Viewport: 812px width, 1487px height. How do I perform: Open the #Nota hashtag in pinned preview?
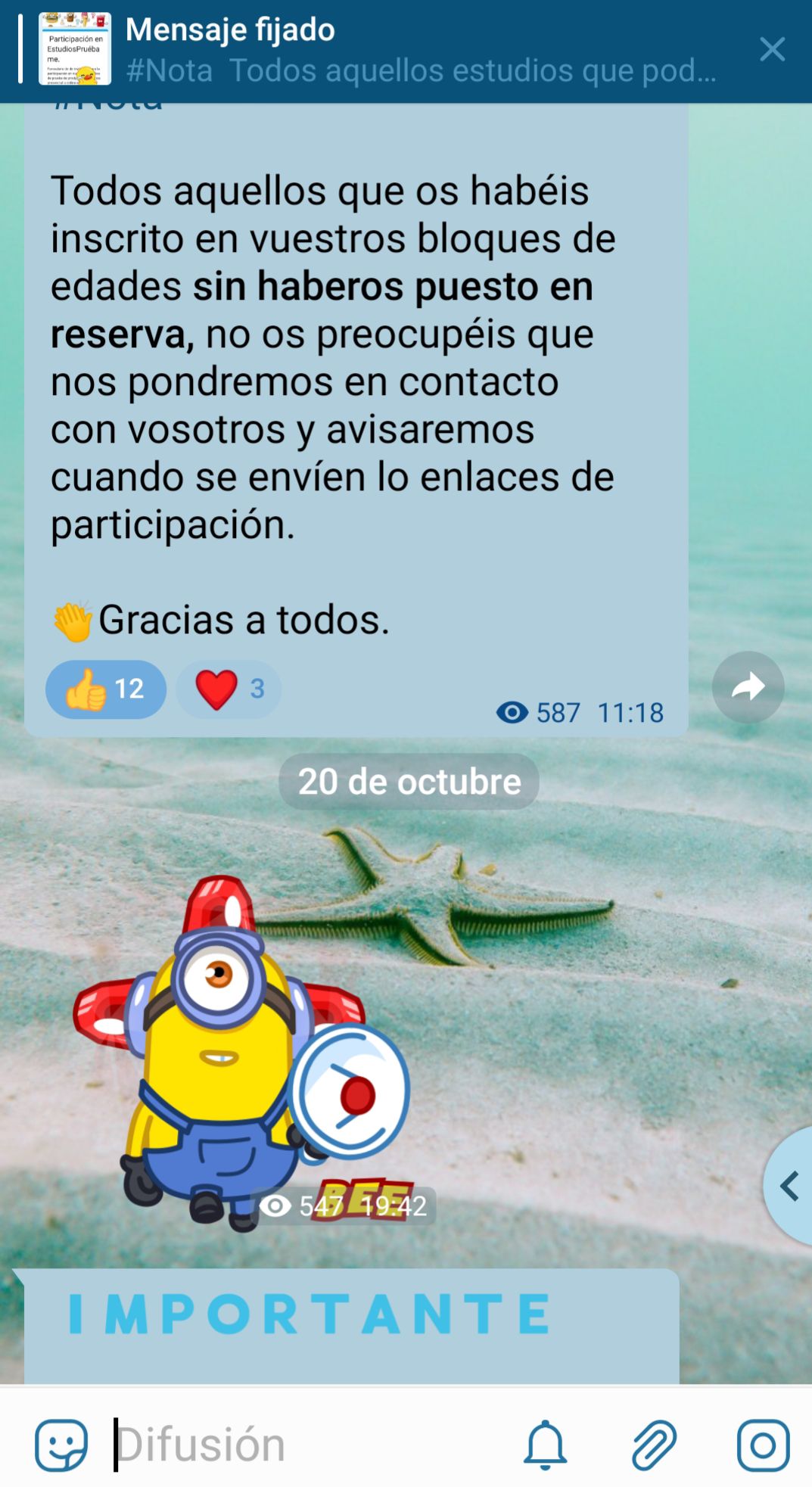coord(170,70)
